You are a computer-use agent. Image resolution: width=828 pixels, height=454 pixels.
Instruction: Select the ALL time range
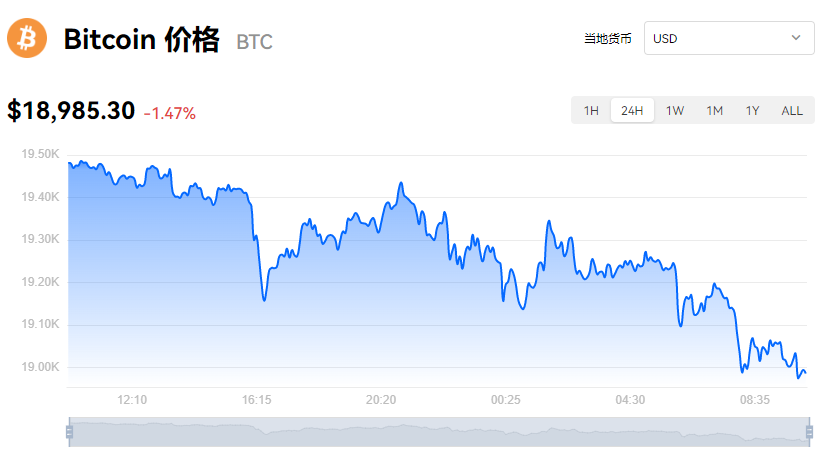point(792,111)
